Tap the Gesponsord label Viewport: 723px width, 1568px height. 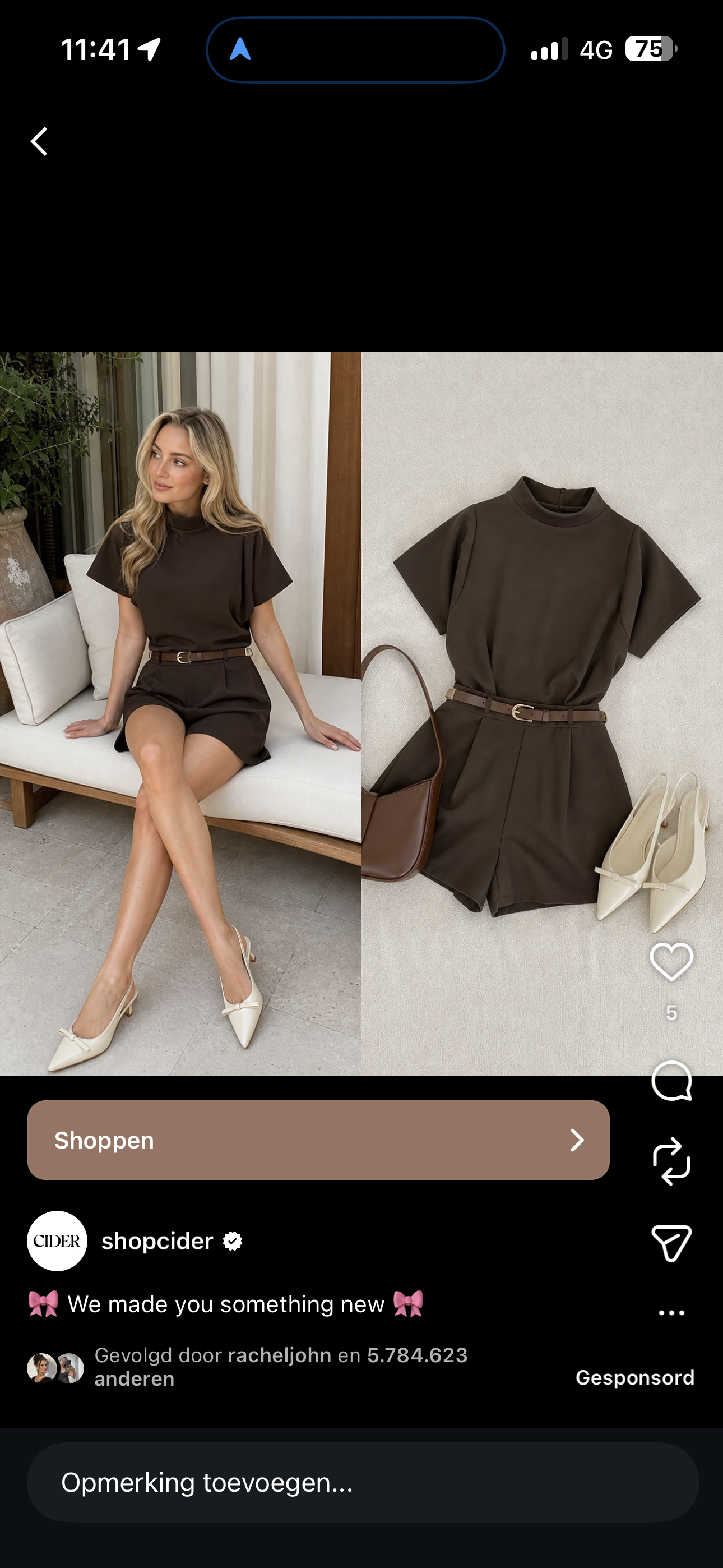(x=635, y=1377)
